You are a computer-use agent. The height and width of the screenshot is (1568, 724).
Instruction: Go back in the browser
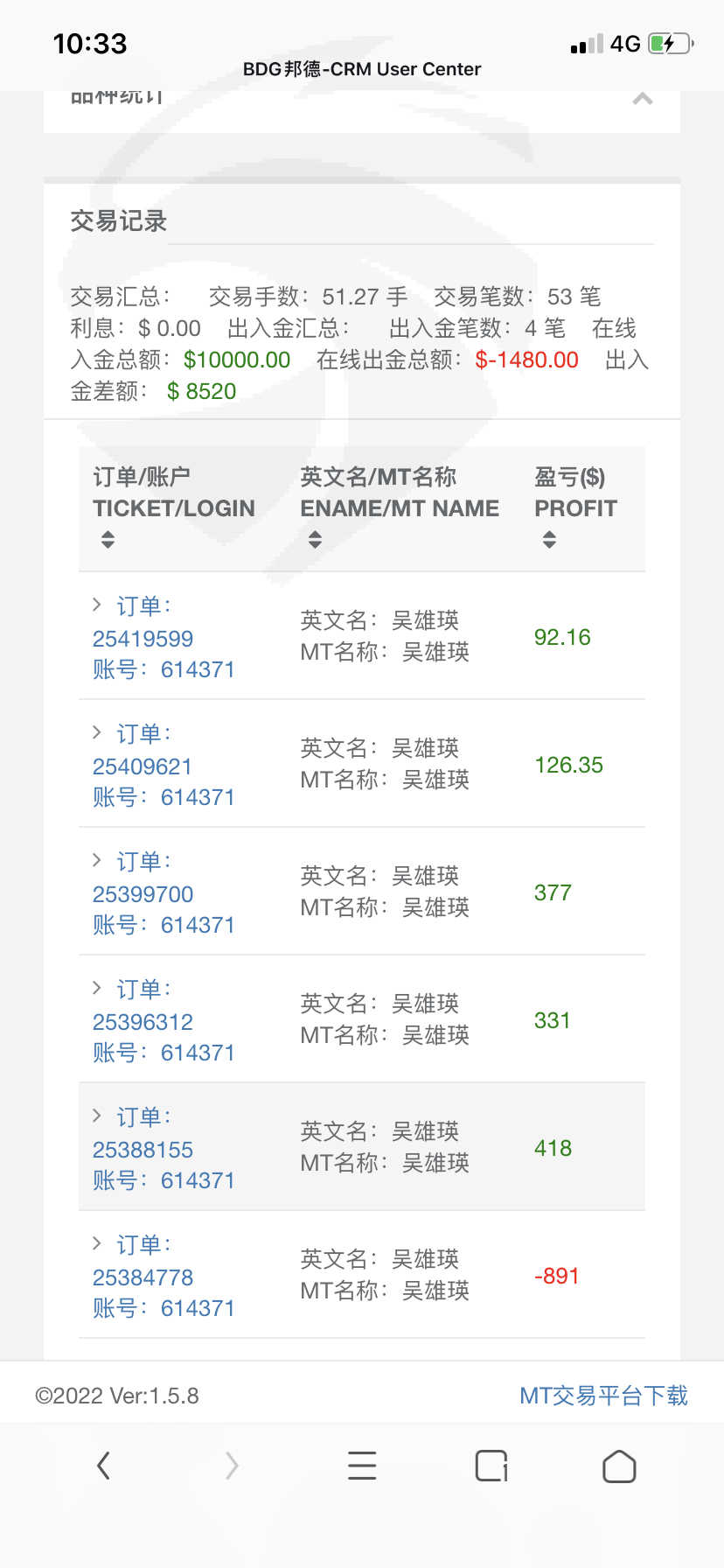(x=103, y=1466)
